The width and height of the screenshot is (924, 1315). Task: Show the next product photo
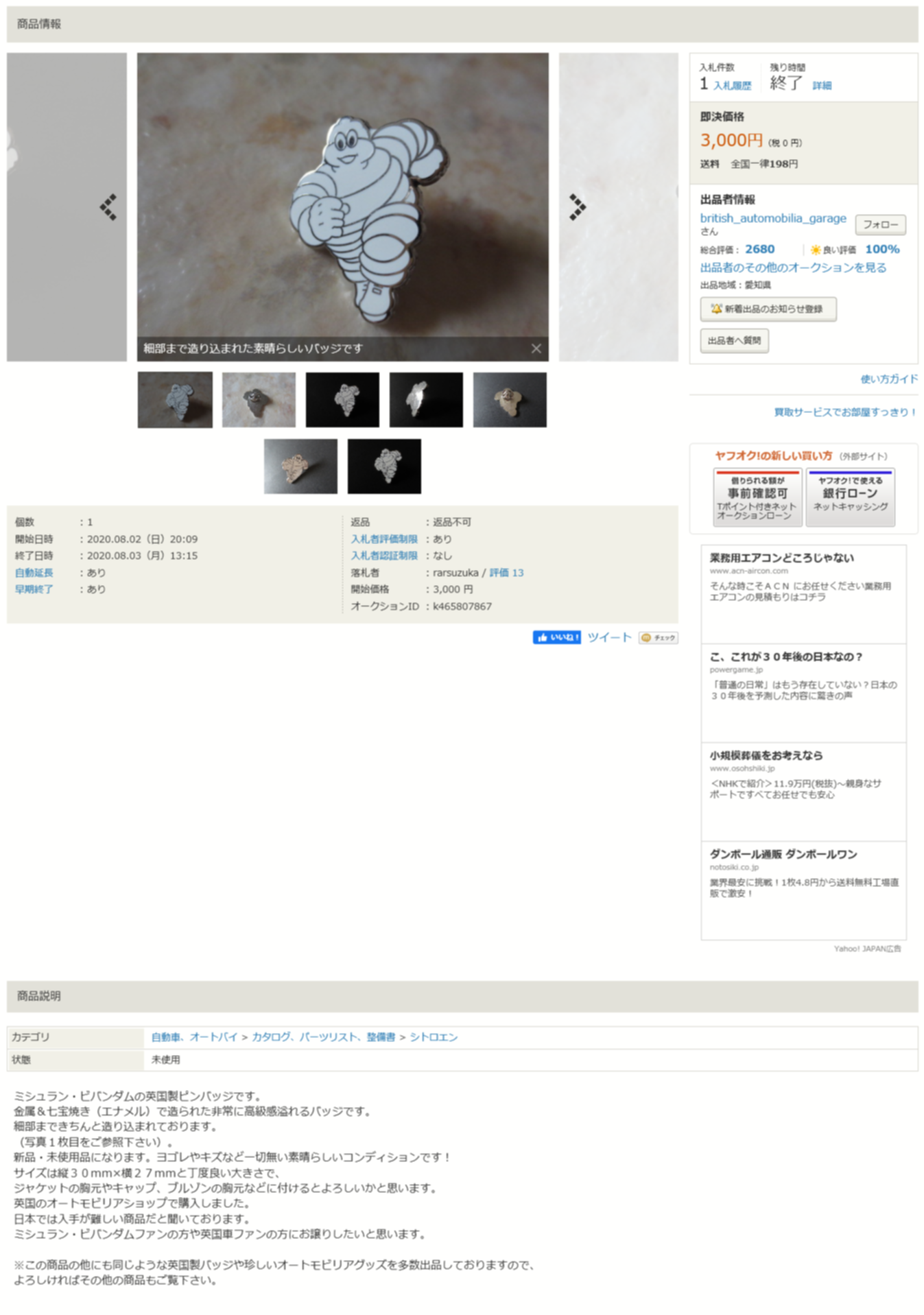(x=577, y=206)
